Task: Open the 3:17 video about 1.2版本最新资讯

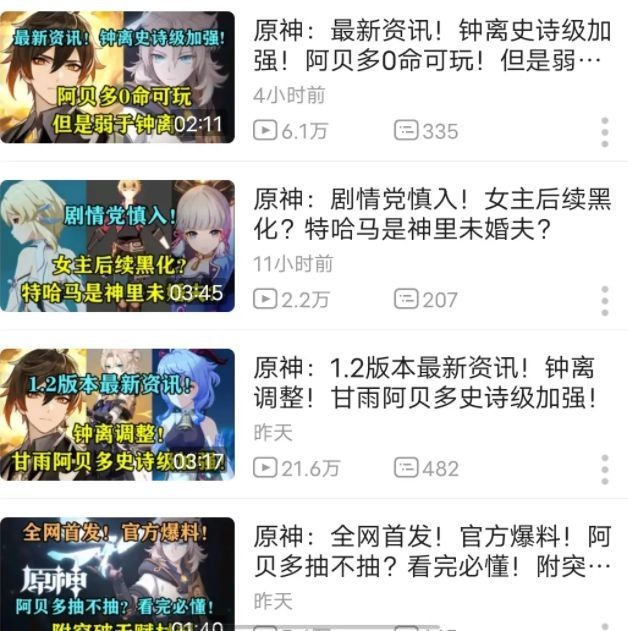Action: tap(117, 413)
